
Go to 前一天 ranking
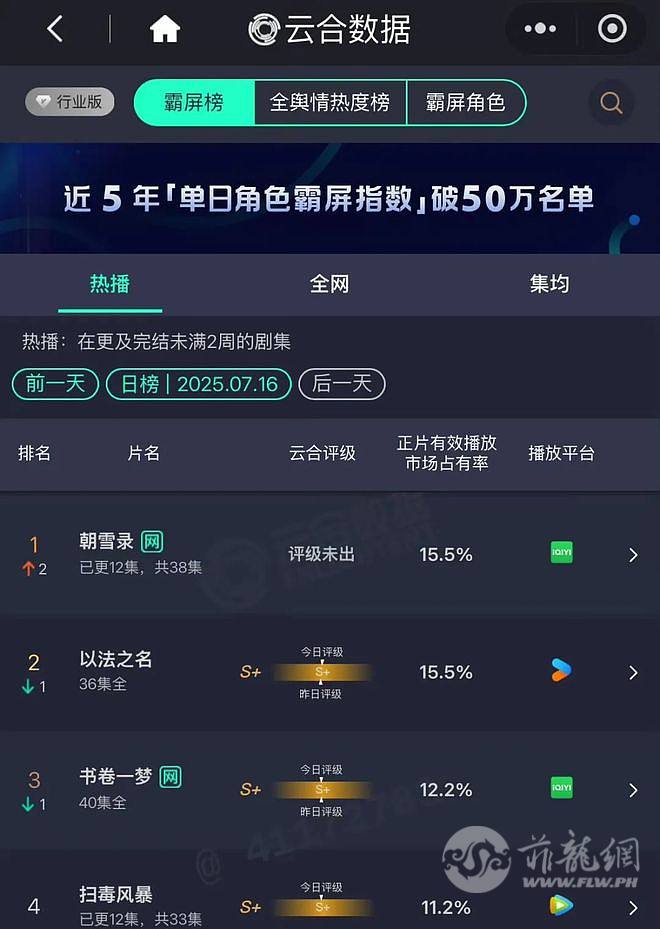[x=55, y=384]
